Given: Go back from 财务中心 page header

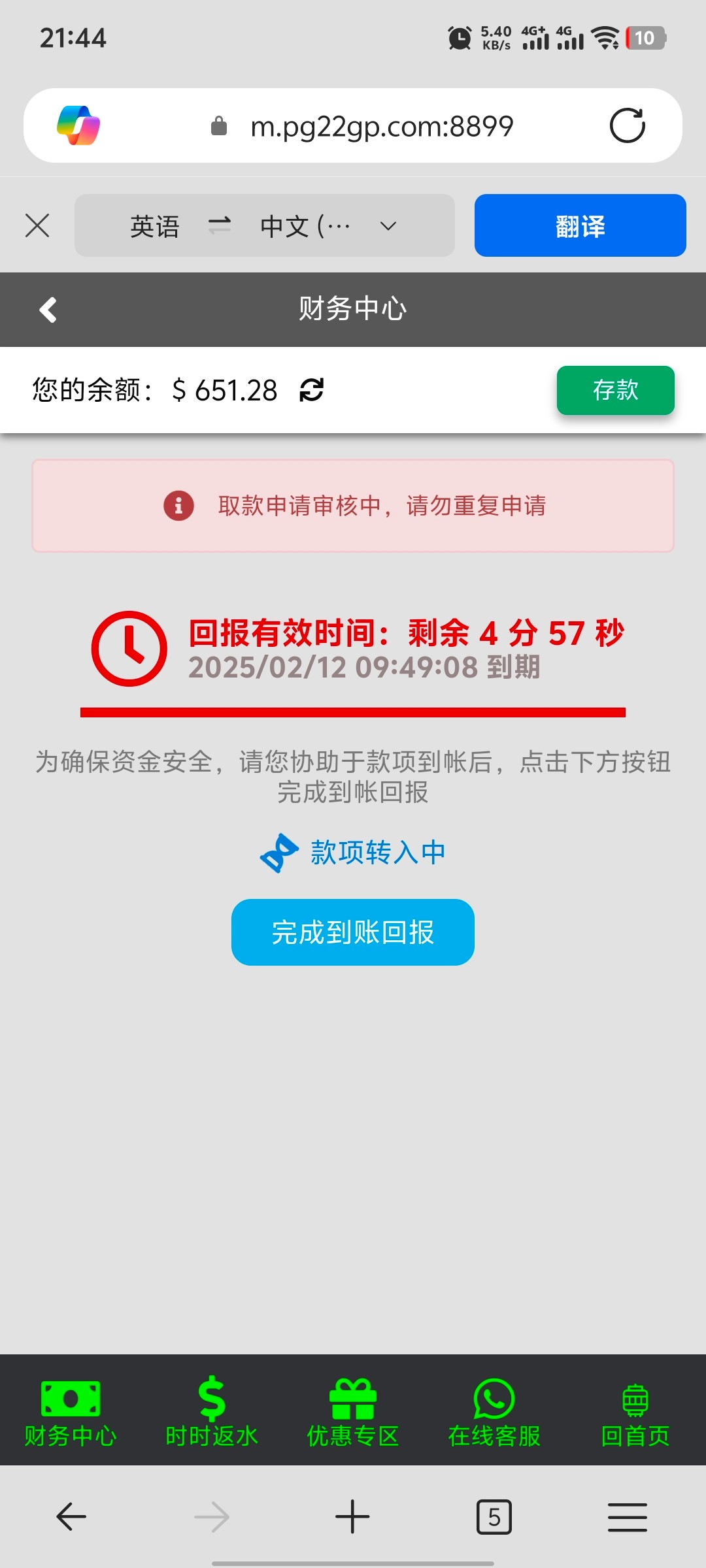Looking at the screenshot, I should coord(48,310).
